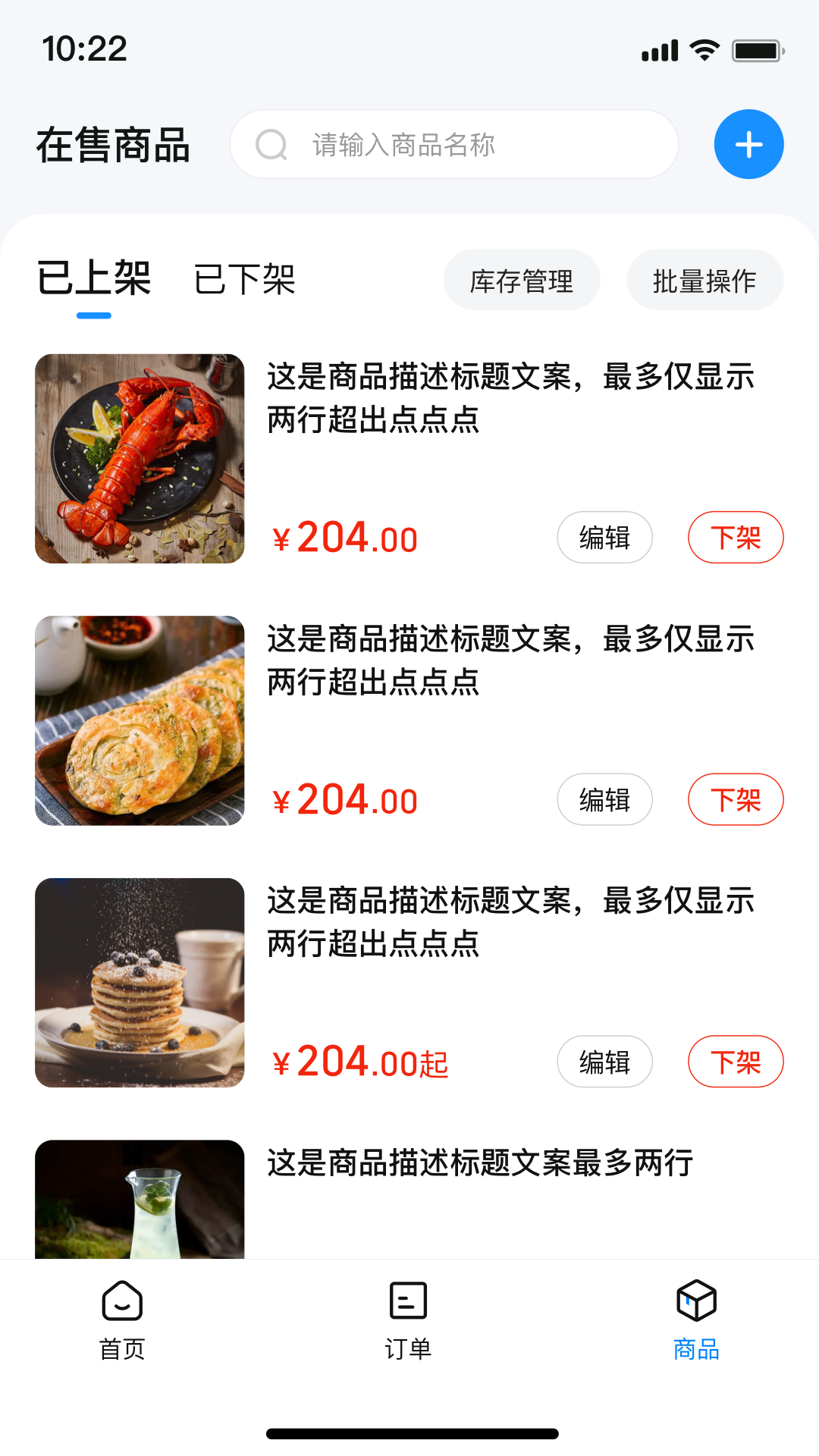The width and height of the screenshot is (819, 1456).
Task: Tap 下架 for the scallion pancake product
Action: 735,800
